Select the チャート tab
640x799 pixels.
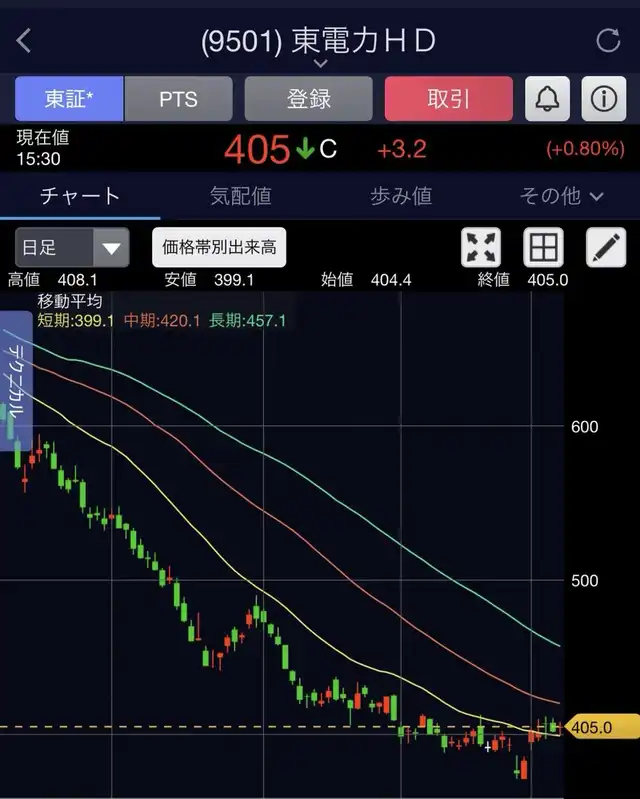pos(80,196)
